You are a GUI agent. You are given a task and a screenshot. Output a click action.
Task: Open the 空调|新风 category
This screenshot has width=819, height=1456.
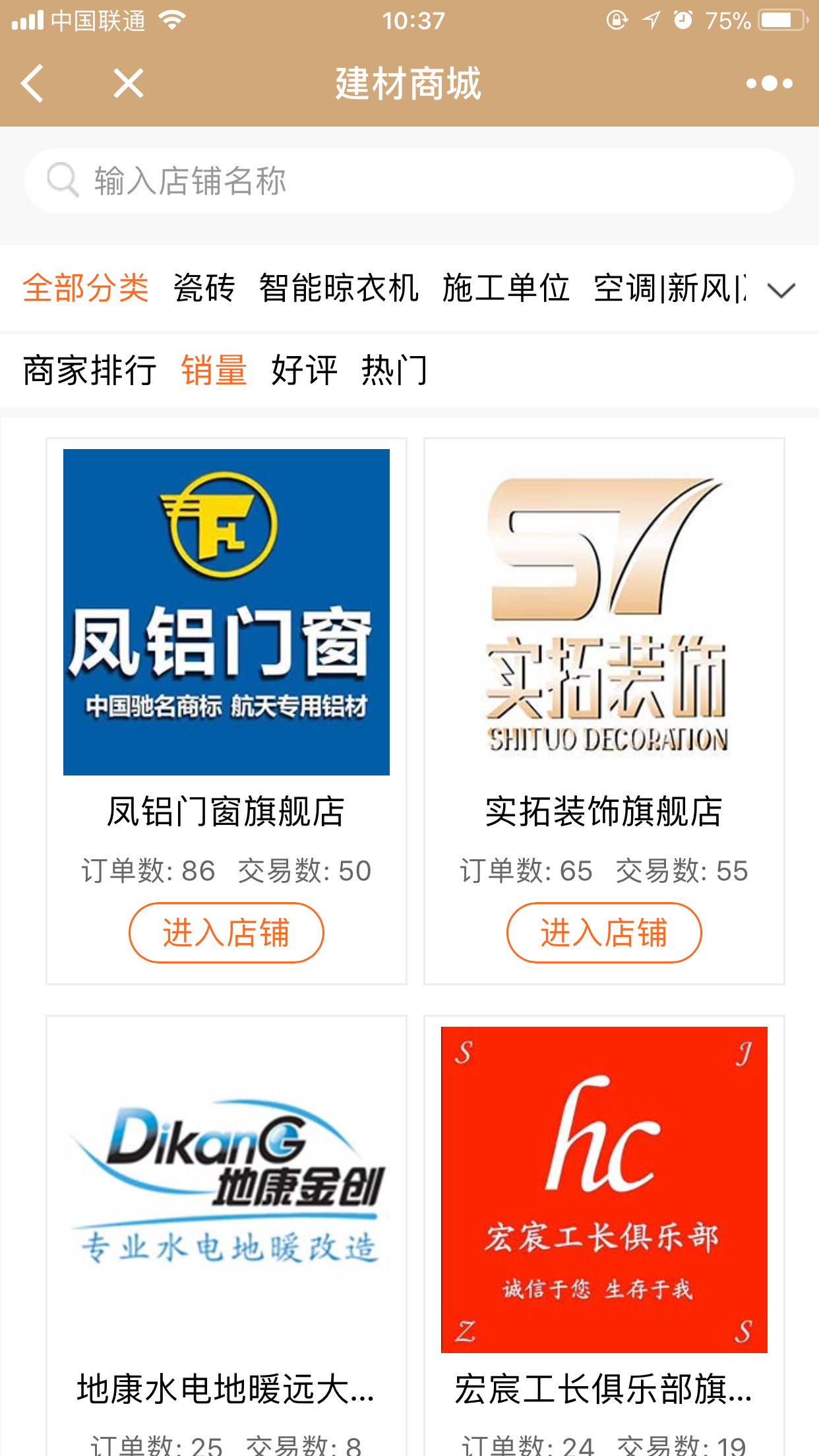click(x=669, y=288)
